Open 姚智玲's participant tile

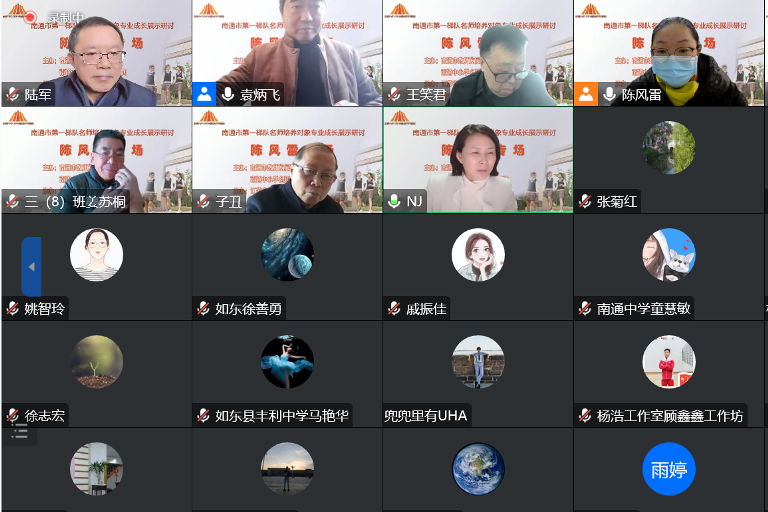96,266
